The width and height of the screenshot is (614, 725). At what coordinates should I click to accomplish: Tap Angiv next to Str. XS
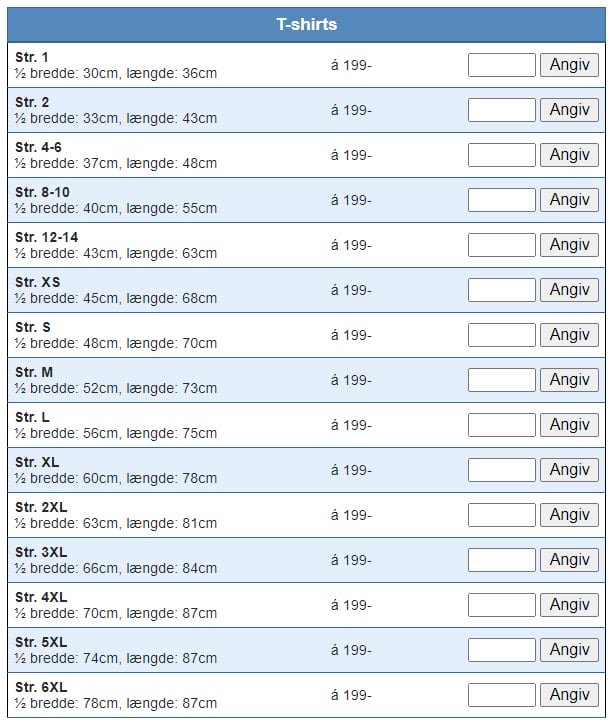point(569,290)
